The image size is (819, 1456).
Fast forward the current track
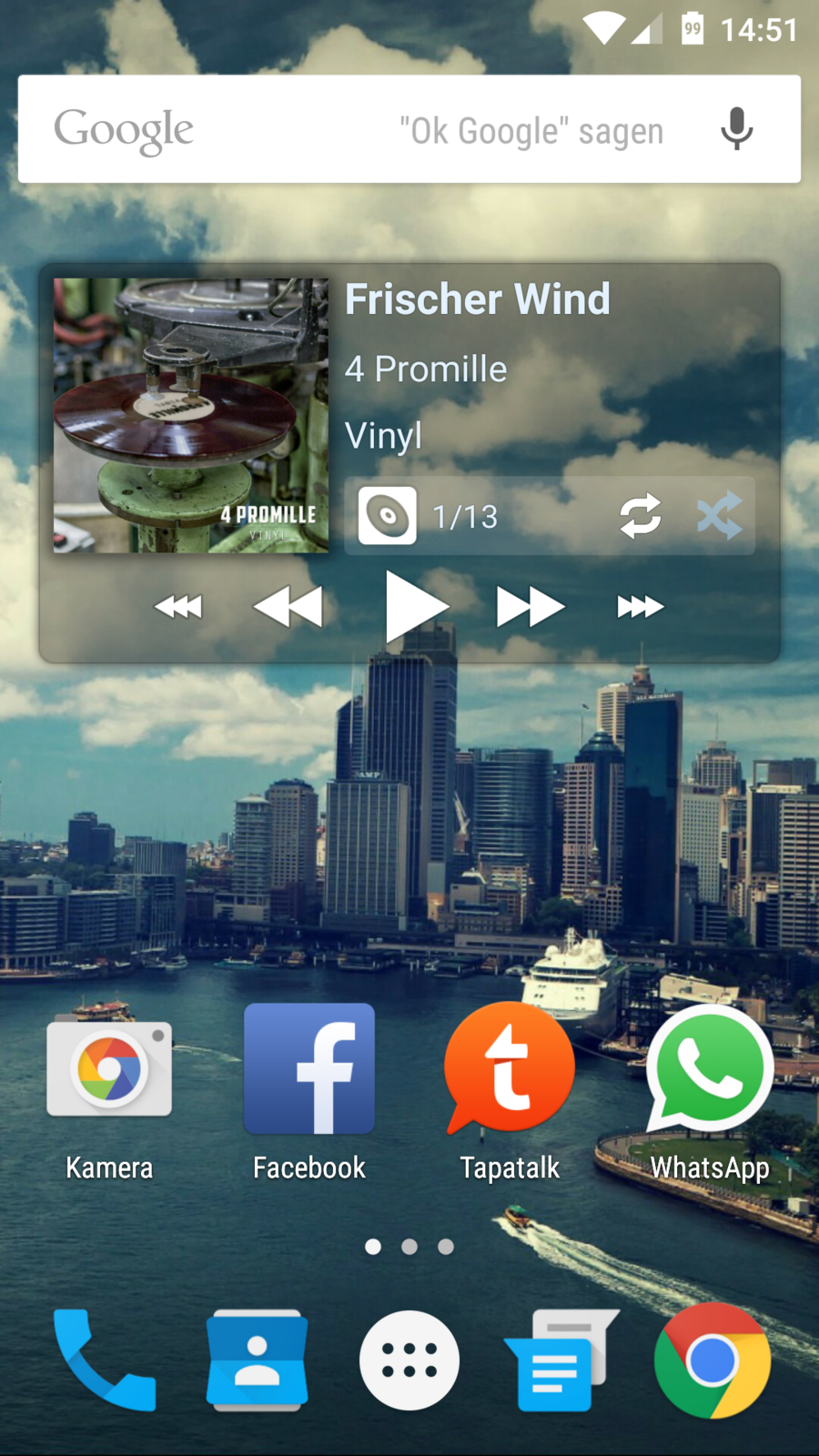point(530,607)
